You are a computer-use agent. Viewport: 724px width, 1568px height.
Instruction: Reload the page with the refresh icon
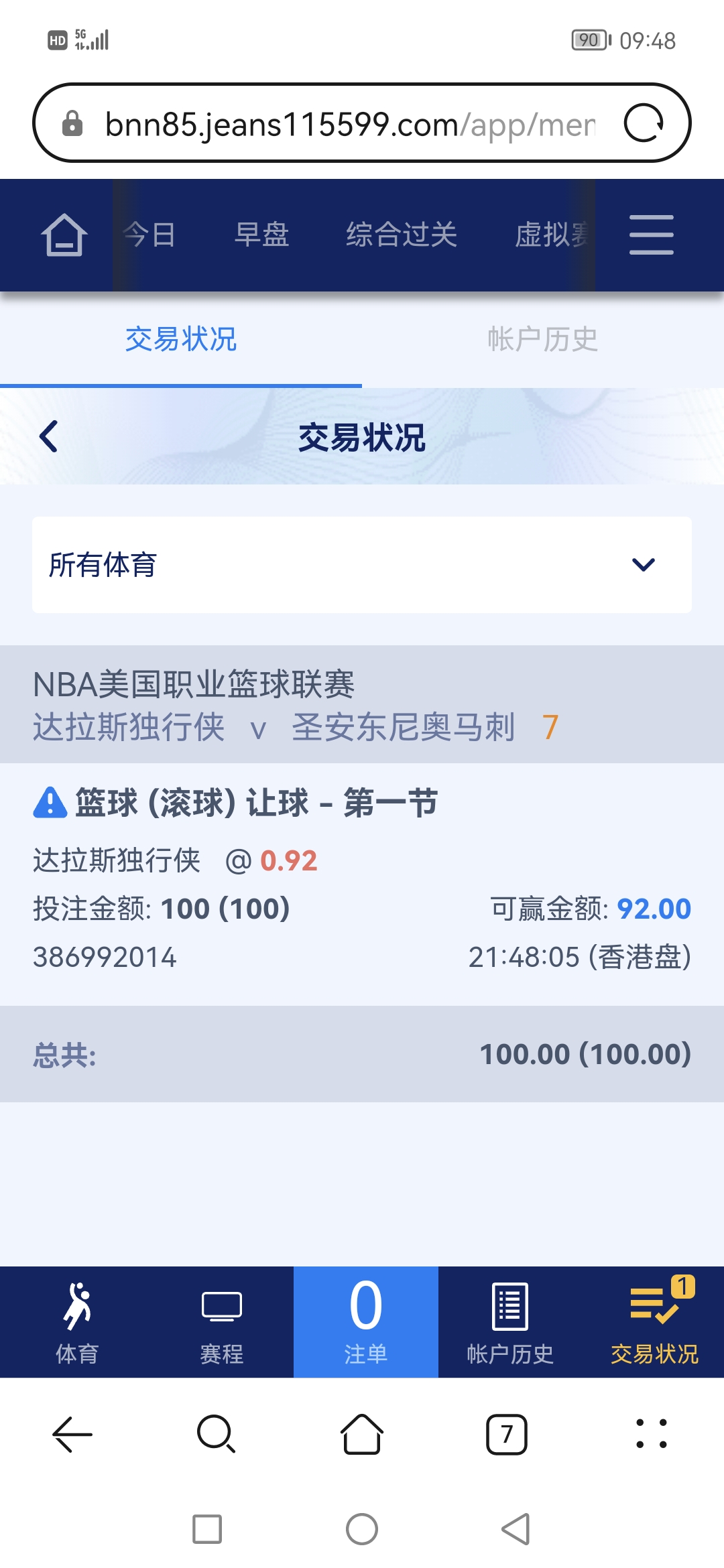point(644,123)
